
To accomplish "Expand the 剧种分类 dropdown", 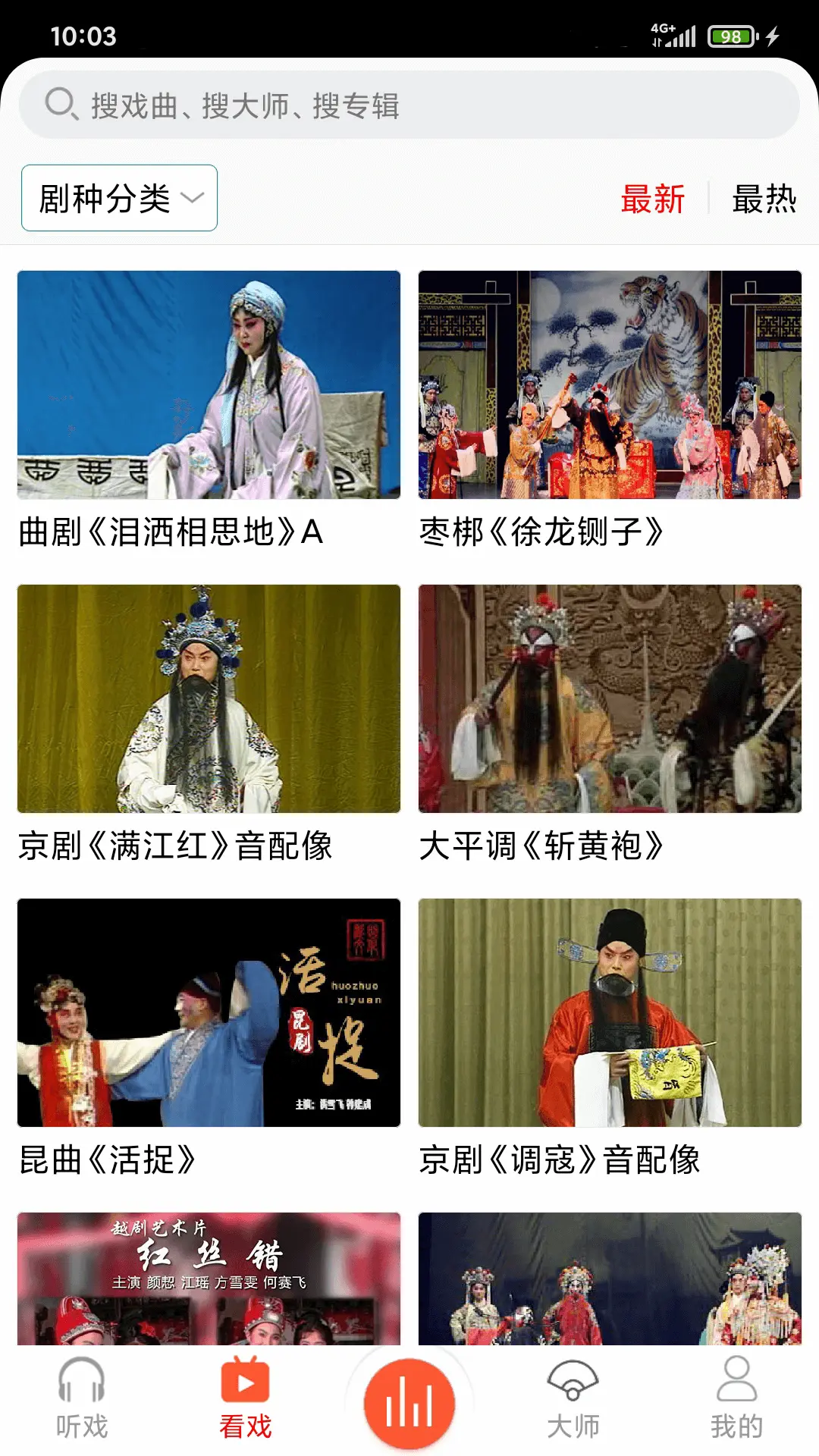I will pos(119,198).
